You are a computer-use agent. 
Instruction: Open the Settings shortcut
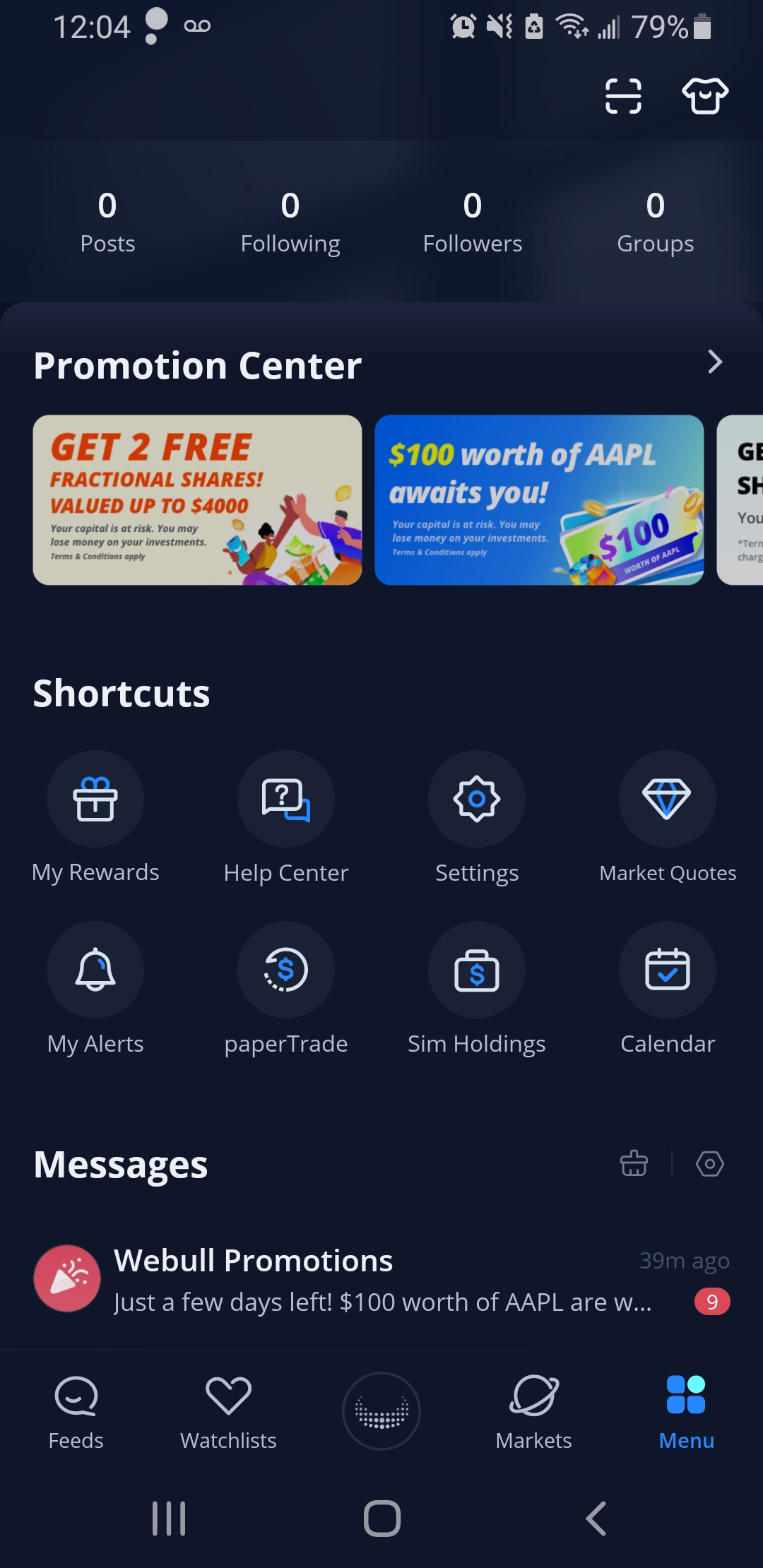click(x=477, y=800)
